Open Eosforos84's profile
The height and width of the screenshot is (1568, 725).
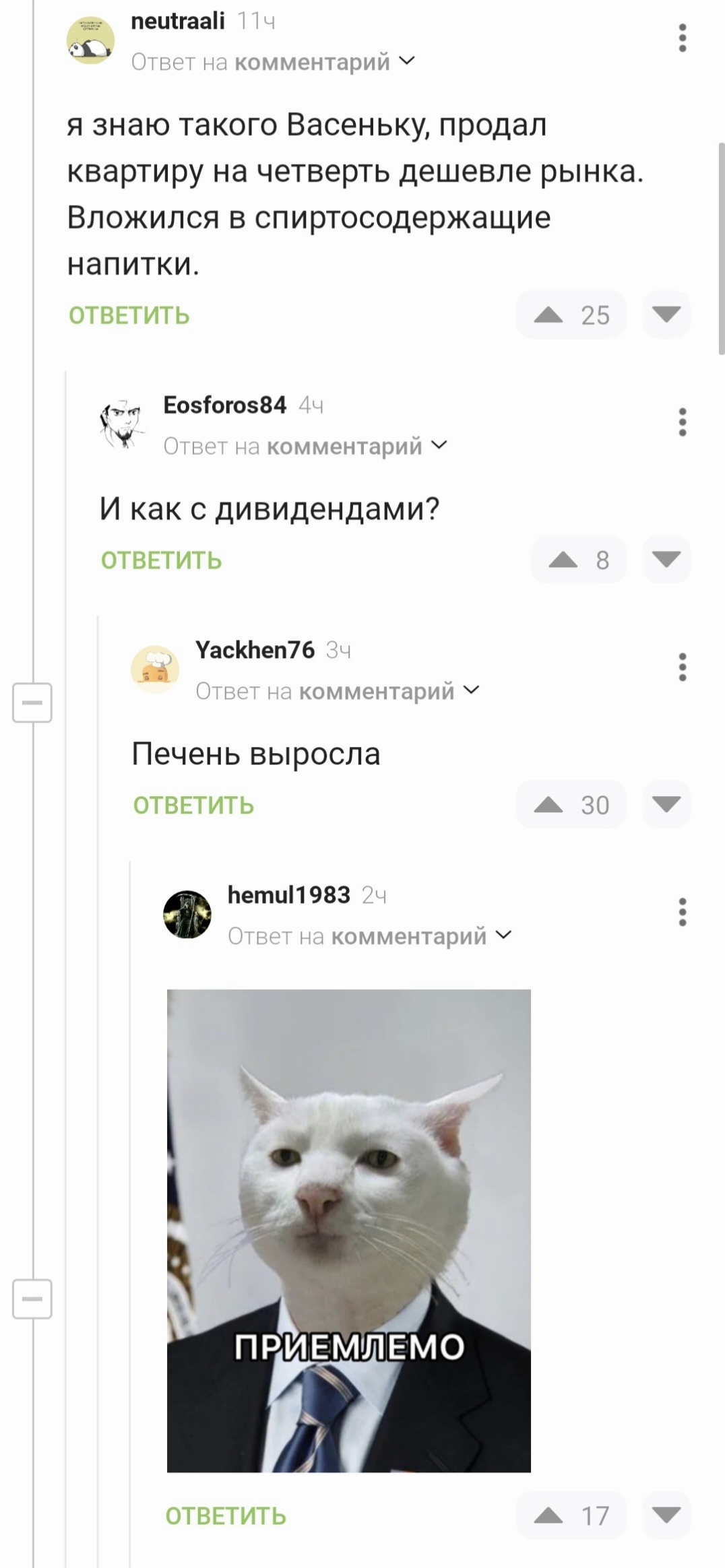[x=224, y=405]
